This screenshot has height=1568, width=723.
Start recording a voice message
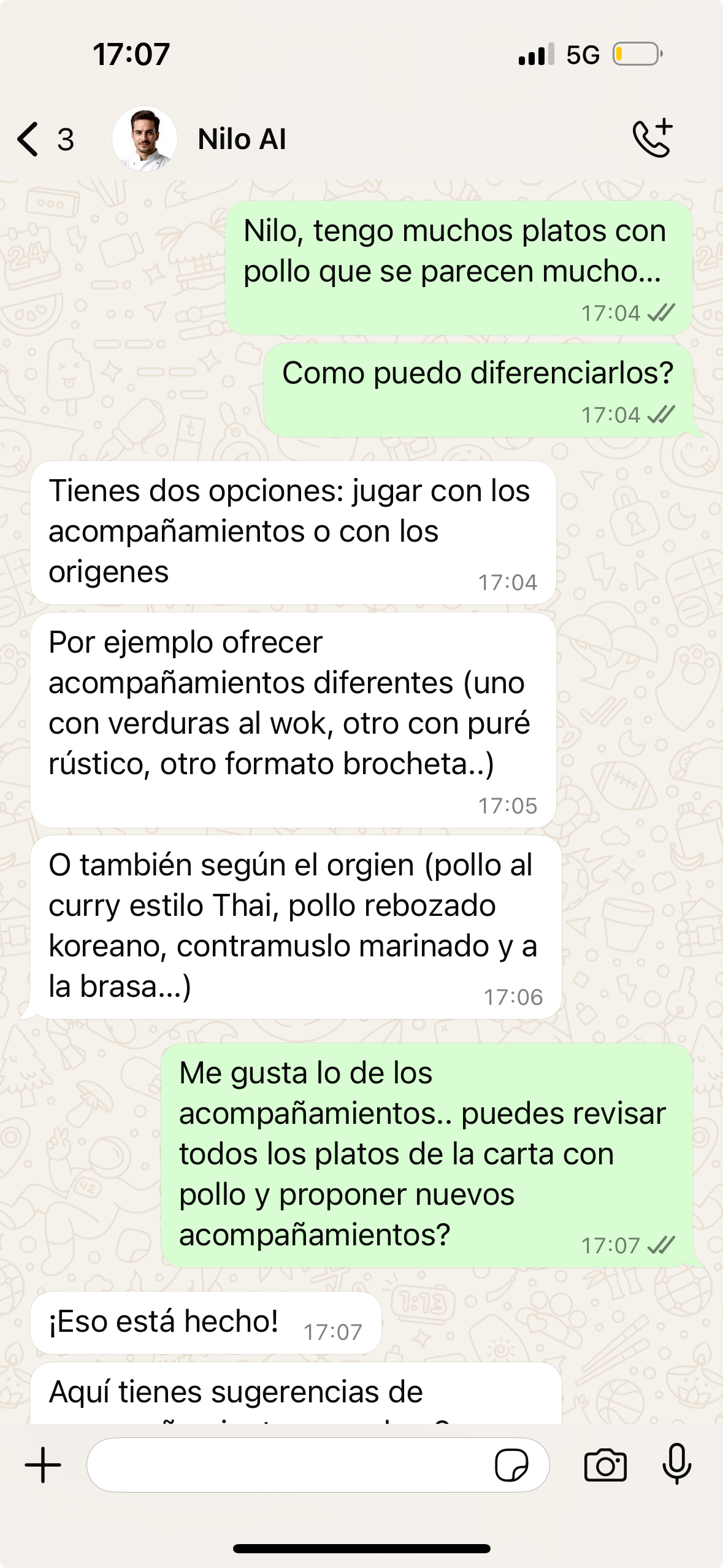[x=676, y=1463]
